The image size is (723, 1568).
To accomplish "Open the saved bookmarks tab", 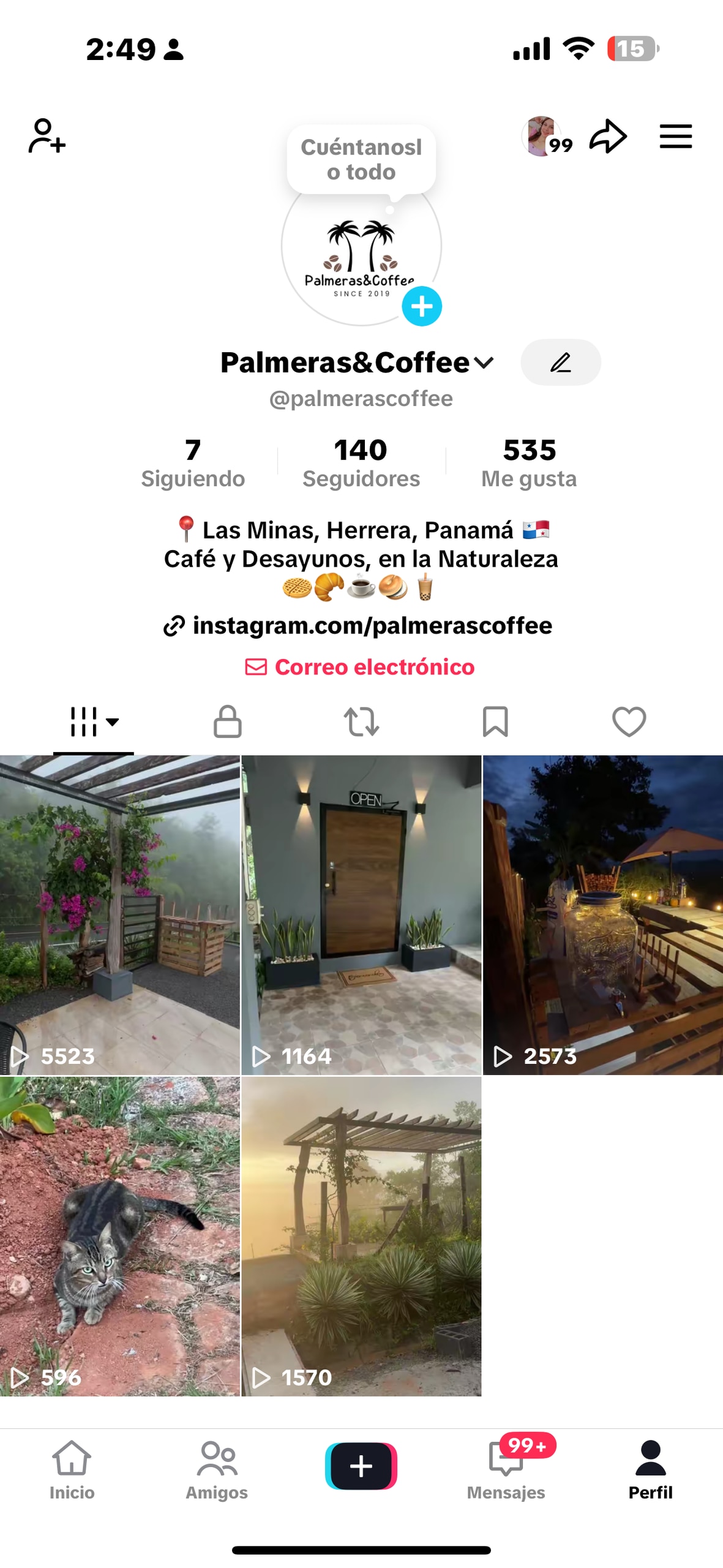I will point(495,722).
